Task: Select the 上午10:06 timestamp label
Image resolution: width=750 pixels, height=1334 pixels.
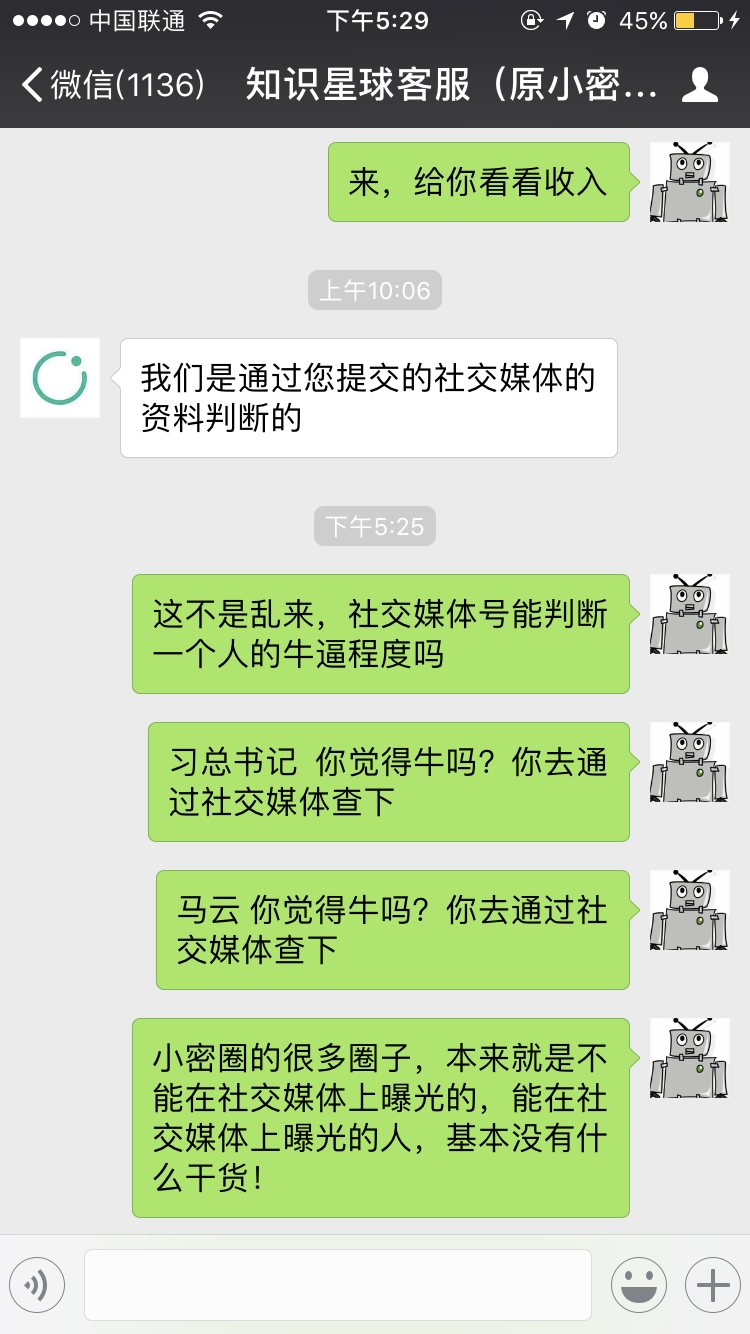Action: click(374, 290)
